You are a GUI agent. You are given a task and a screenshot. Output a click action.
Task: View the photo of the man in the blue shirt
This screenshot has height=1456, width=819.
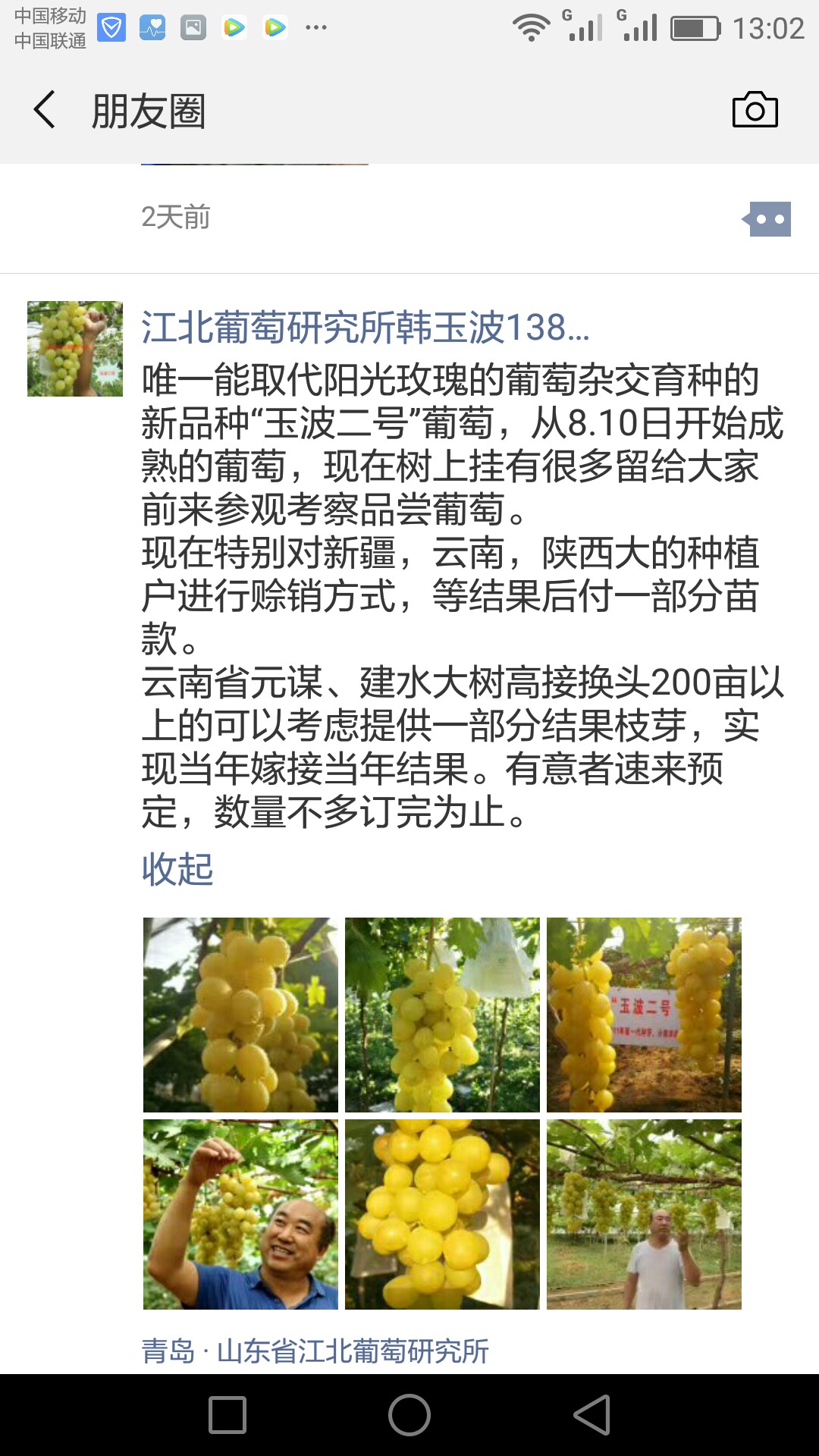240,1214
